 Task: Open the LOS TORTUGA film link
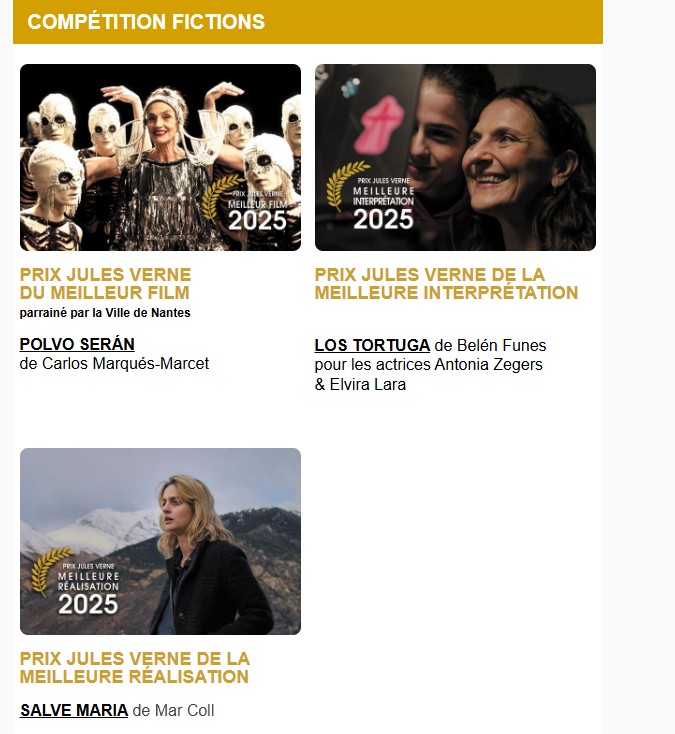pyautogui.click(x=372, y=346)
